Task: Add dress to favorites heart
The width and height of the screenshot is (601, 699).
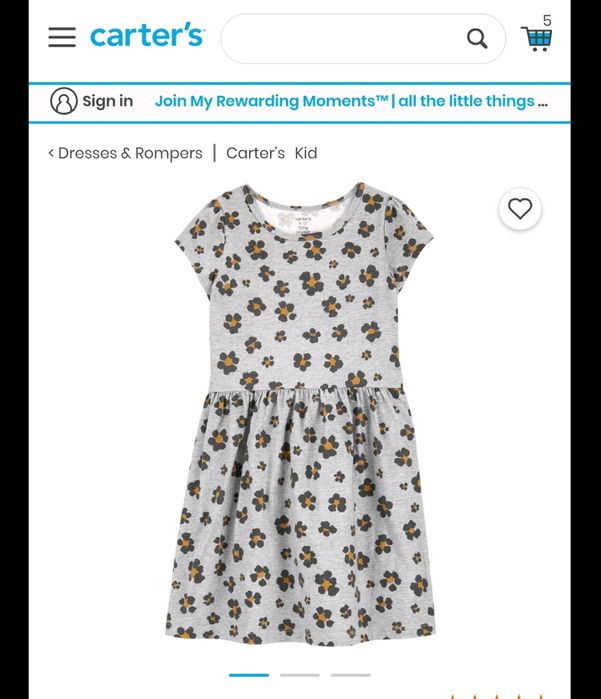Action: (519, 208)
